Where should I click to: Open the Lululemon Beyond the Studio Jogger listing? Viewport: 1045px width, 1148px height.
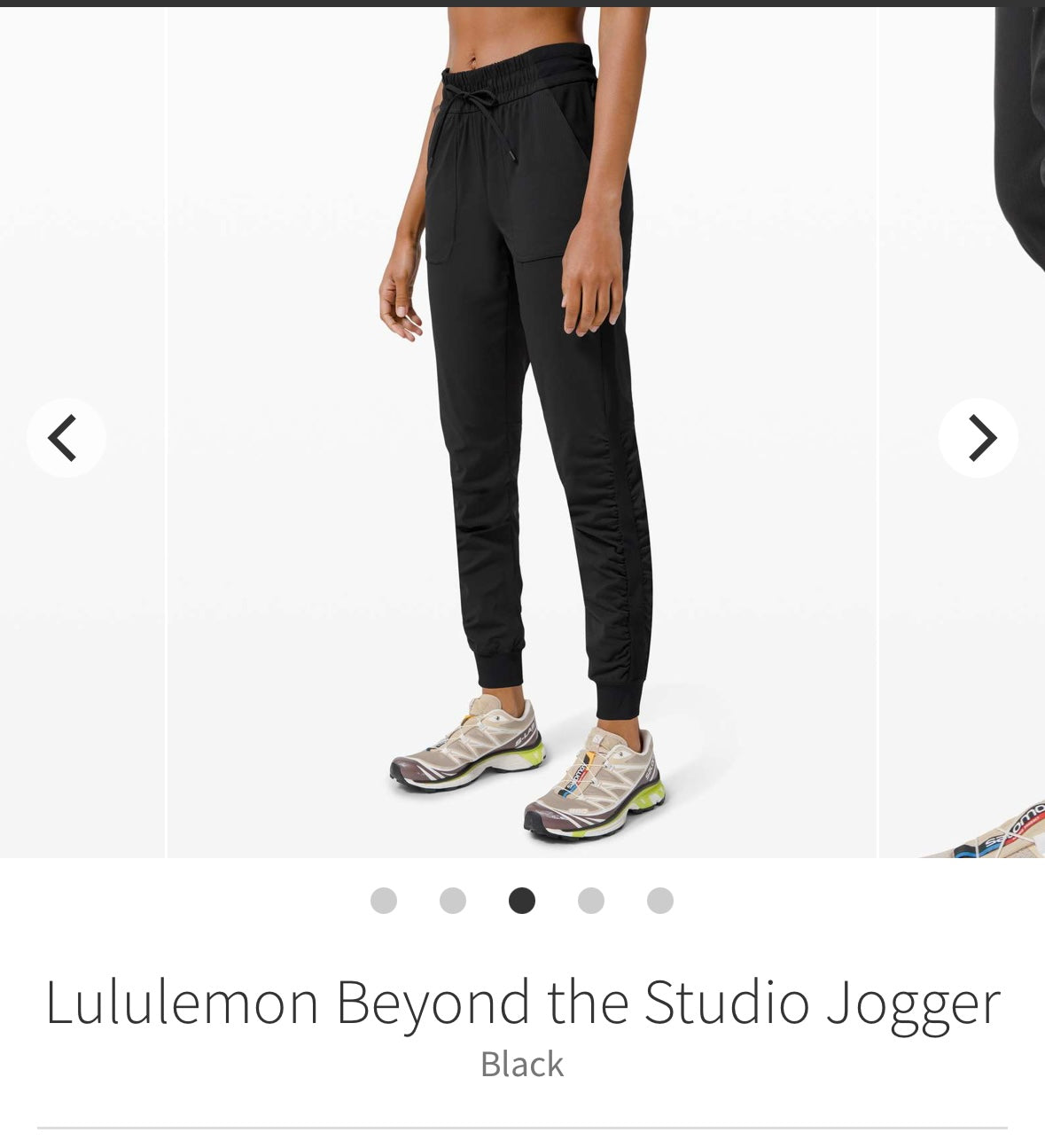522,1003
